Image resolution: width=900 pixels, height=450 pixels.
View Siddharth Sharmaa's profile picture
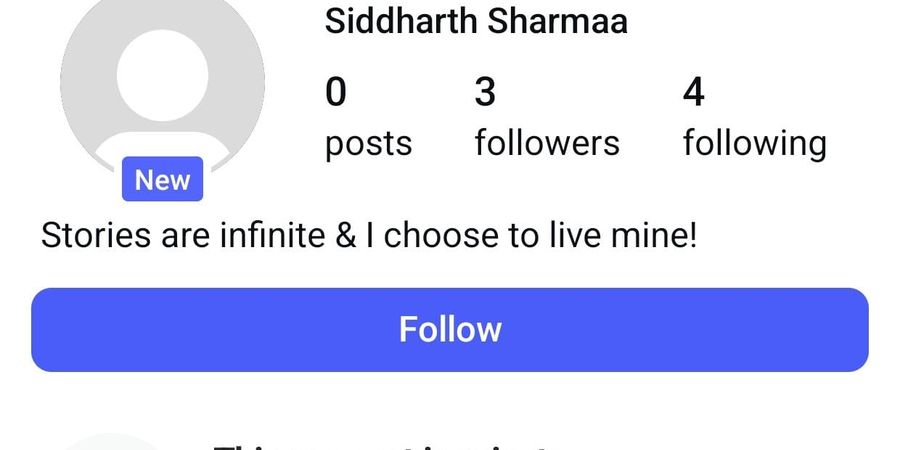click(x=163, y=80)
